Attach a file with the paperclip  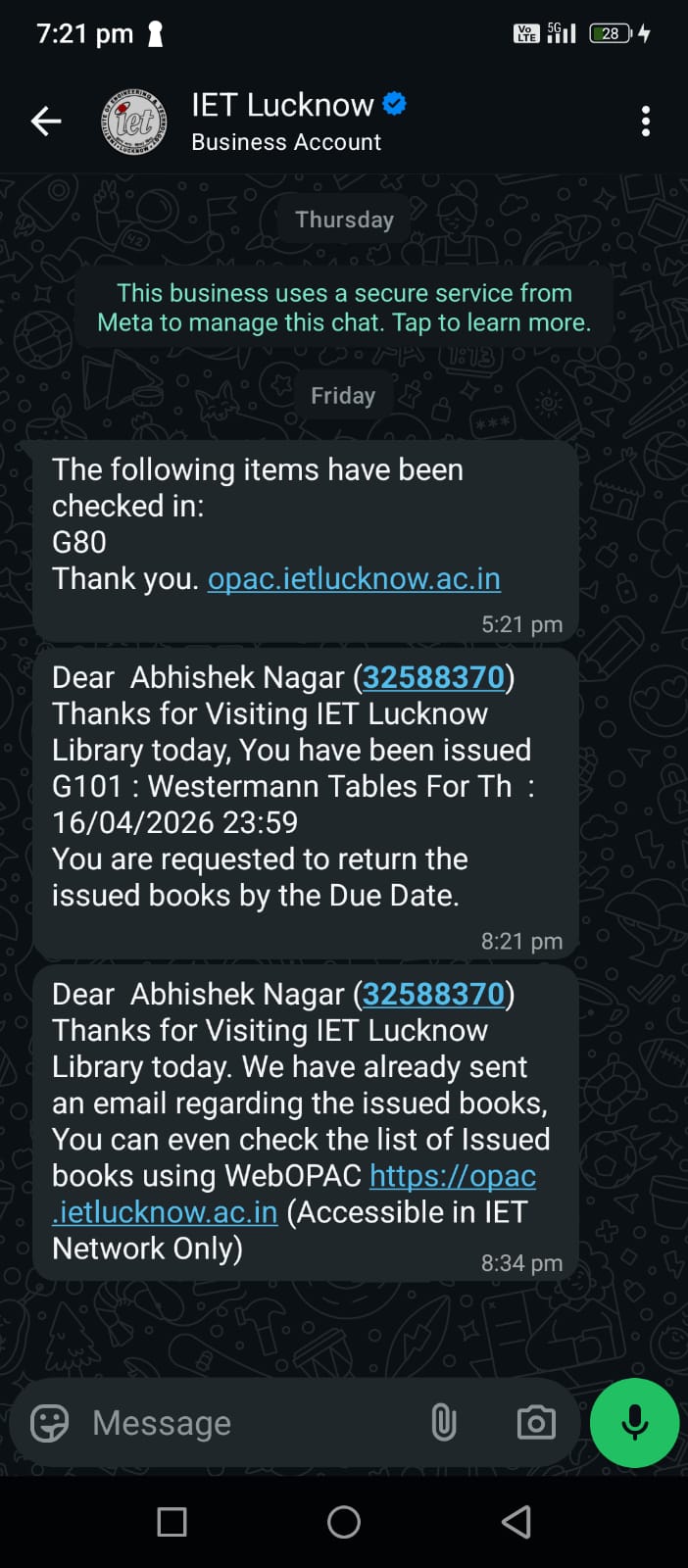pyautogui.click(x=444, y=1423)
